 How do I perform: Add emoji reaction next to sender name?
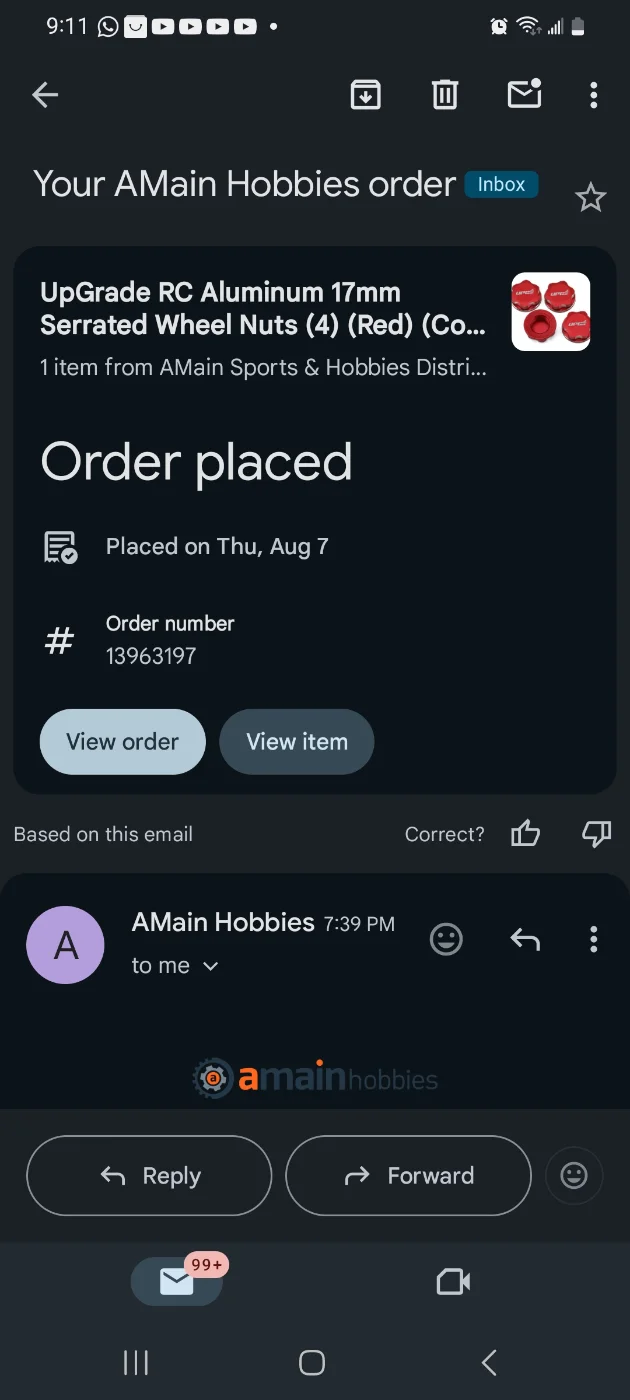[x=446, y=939]
